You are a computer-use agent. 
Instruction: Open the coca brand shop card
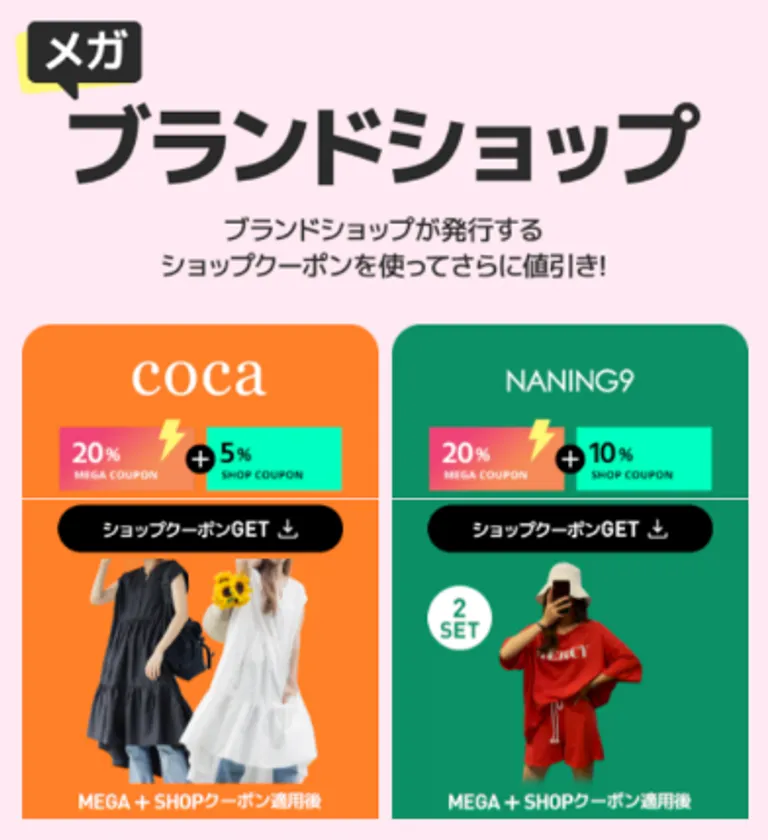200,375
